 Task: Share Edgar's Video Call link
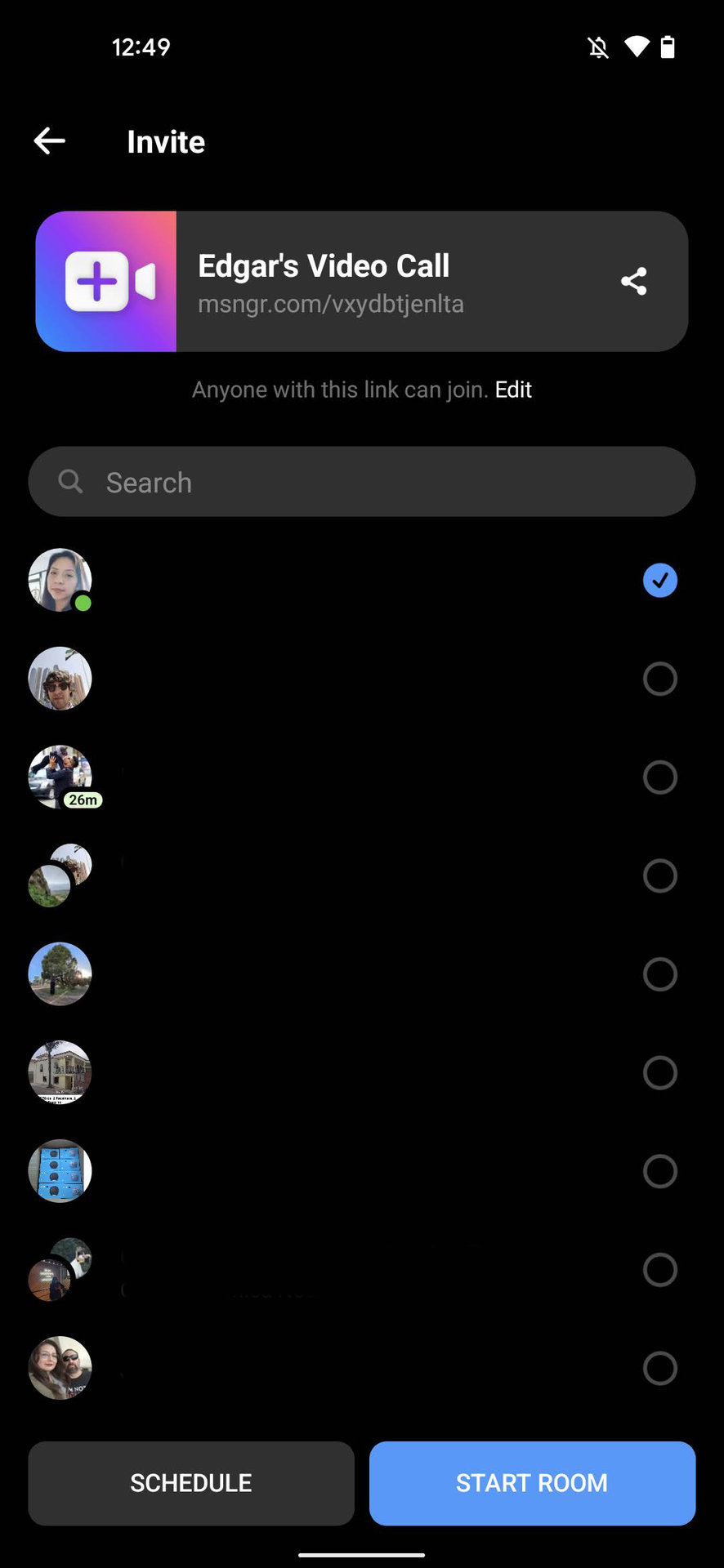pos(633,282)
